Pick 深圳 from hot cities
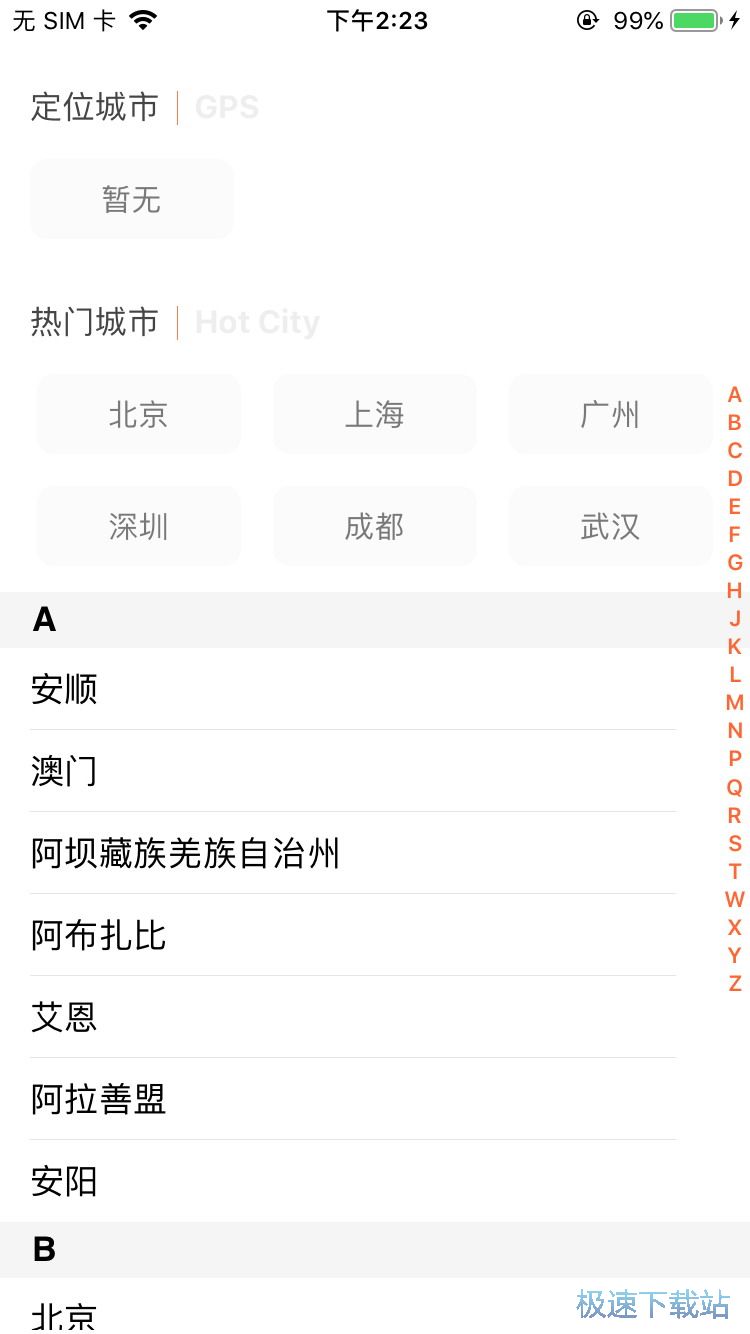Screen dimensions: 750x1334 [x=138, y=526]
